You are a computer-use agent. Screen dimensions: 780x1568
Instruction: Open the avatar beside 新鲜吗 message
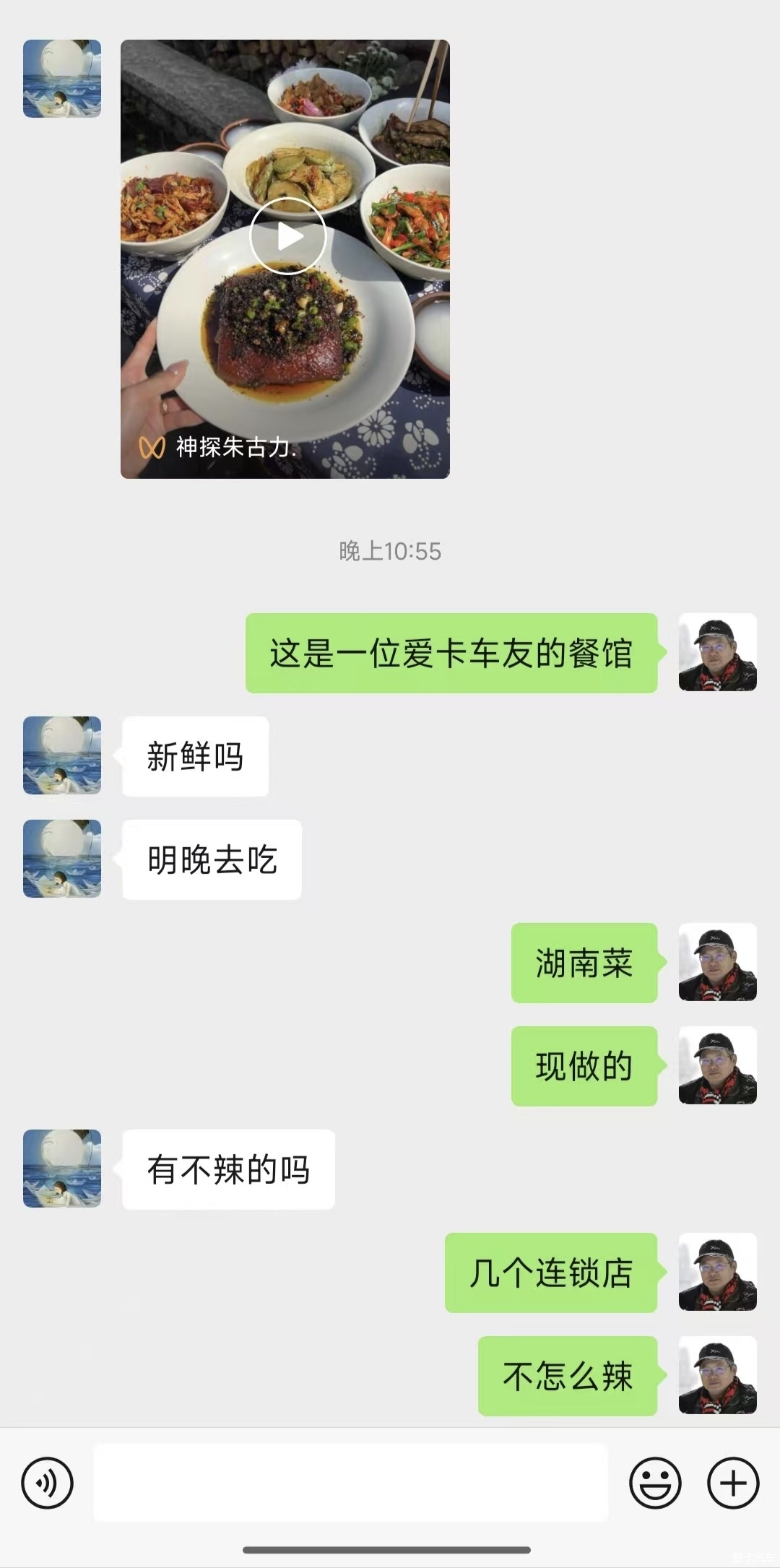[x=62, y=755]
